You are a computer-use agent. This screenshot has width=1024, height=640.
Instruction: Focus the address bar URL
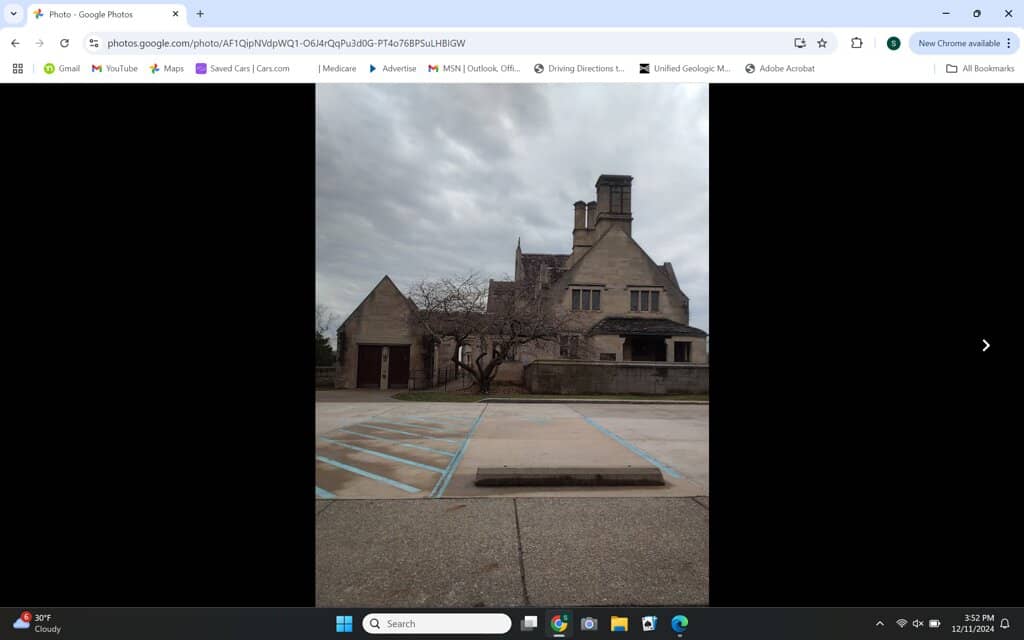click(x=400, y=43)
